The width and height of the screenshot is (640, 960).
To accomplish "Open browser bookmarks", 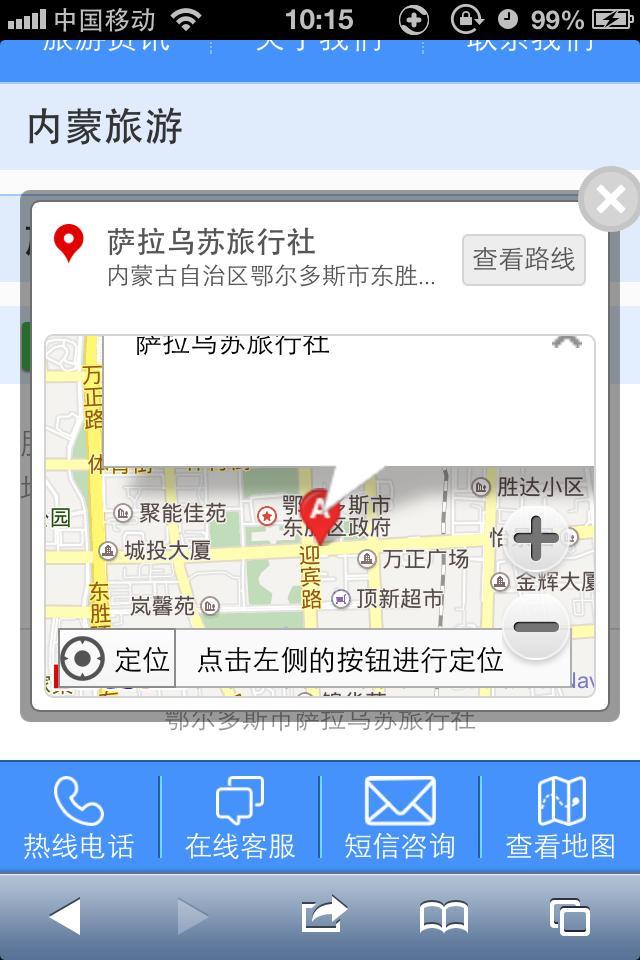I will click(444, 916).
